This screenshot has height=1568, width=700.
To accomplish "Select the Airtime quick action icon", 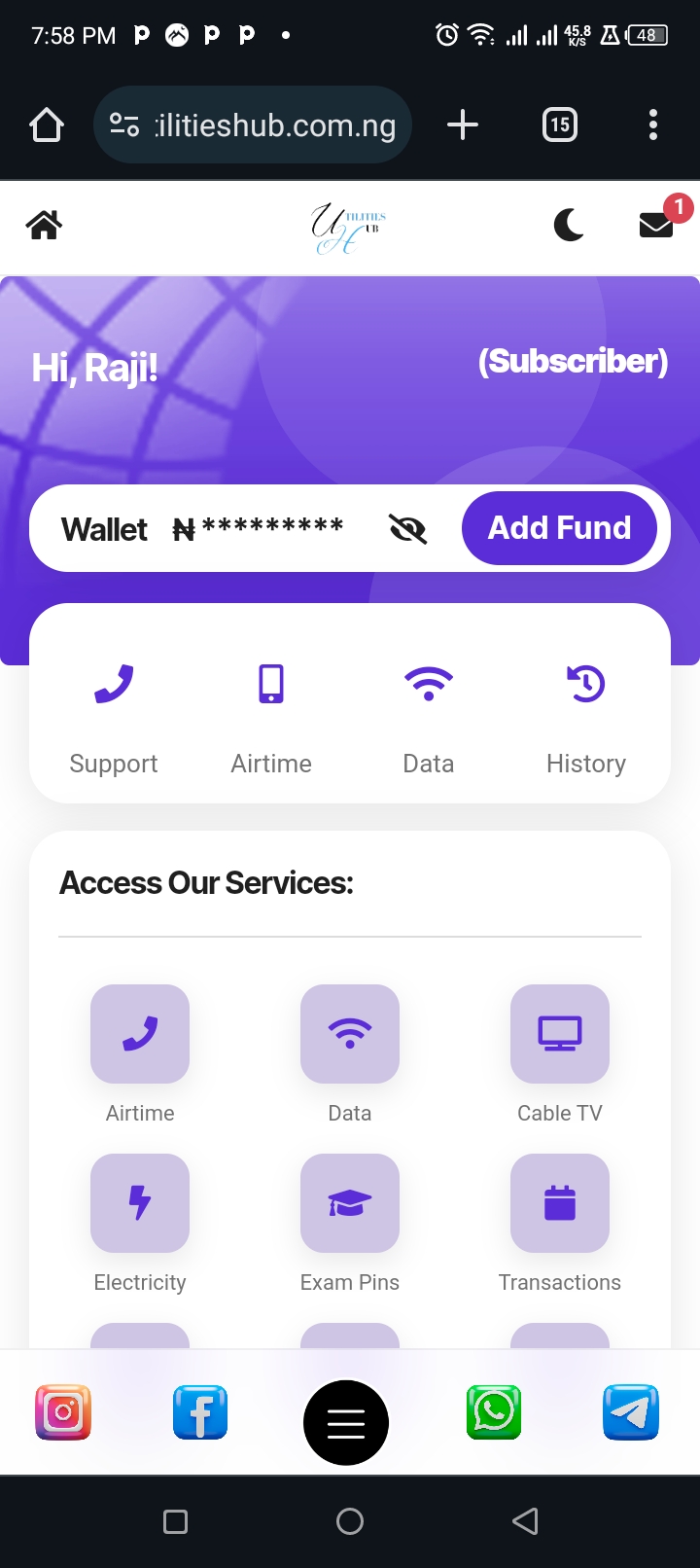I will pyautogui.click(x=271, y=683).
